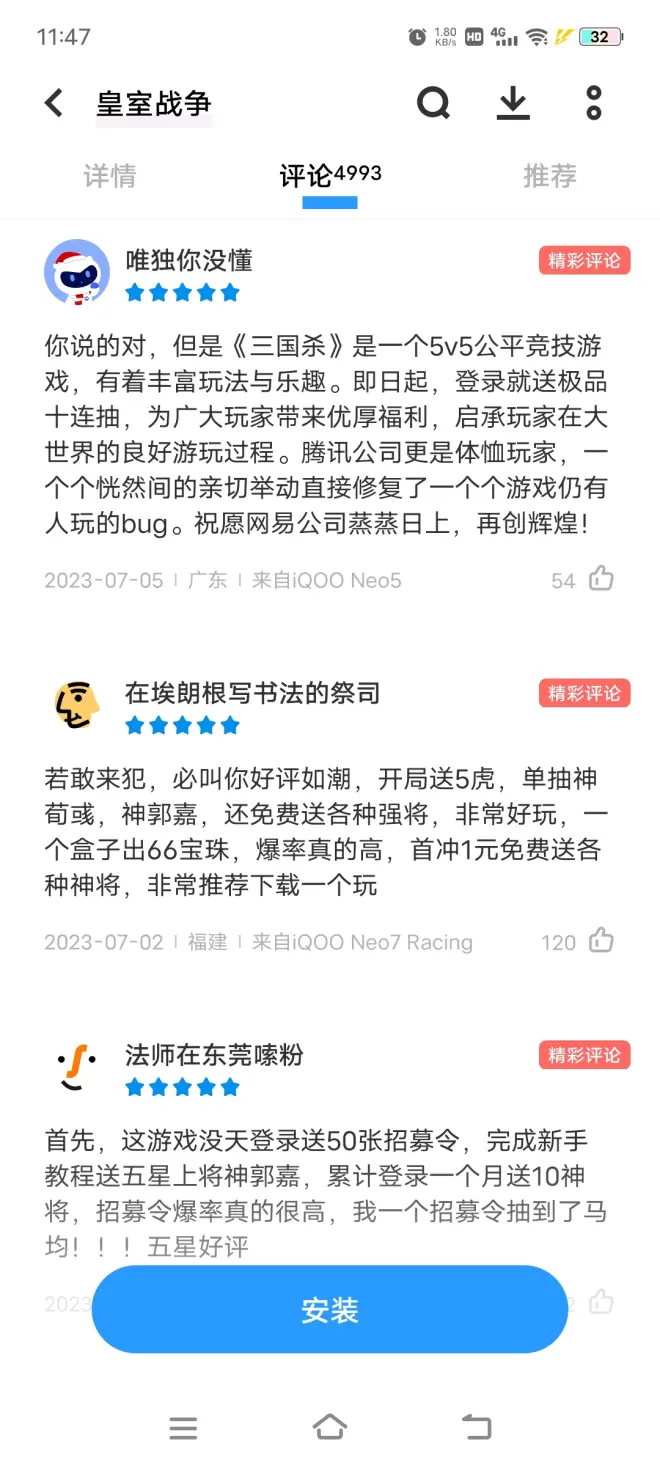Like the review by 在埃朗根写书法的祭司
Screen dimensions: 660x1467
click(601, 941)
